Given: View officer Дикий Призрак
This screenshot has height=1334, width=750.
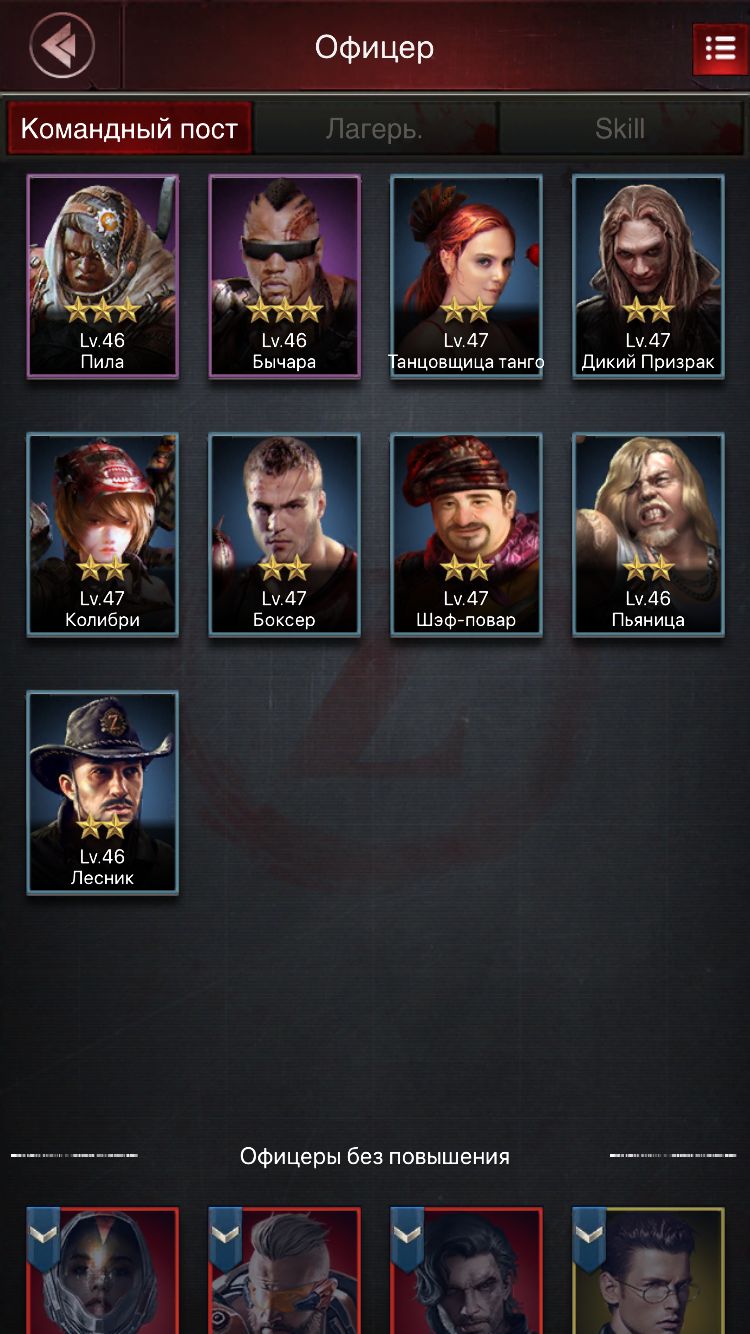Looking at the screenshot, I should 648,276.
